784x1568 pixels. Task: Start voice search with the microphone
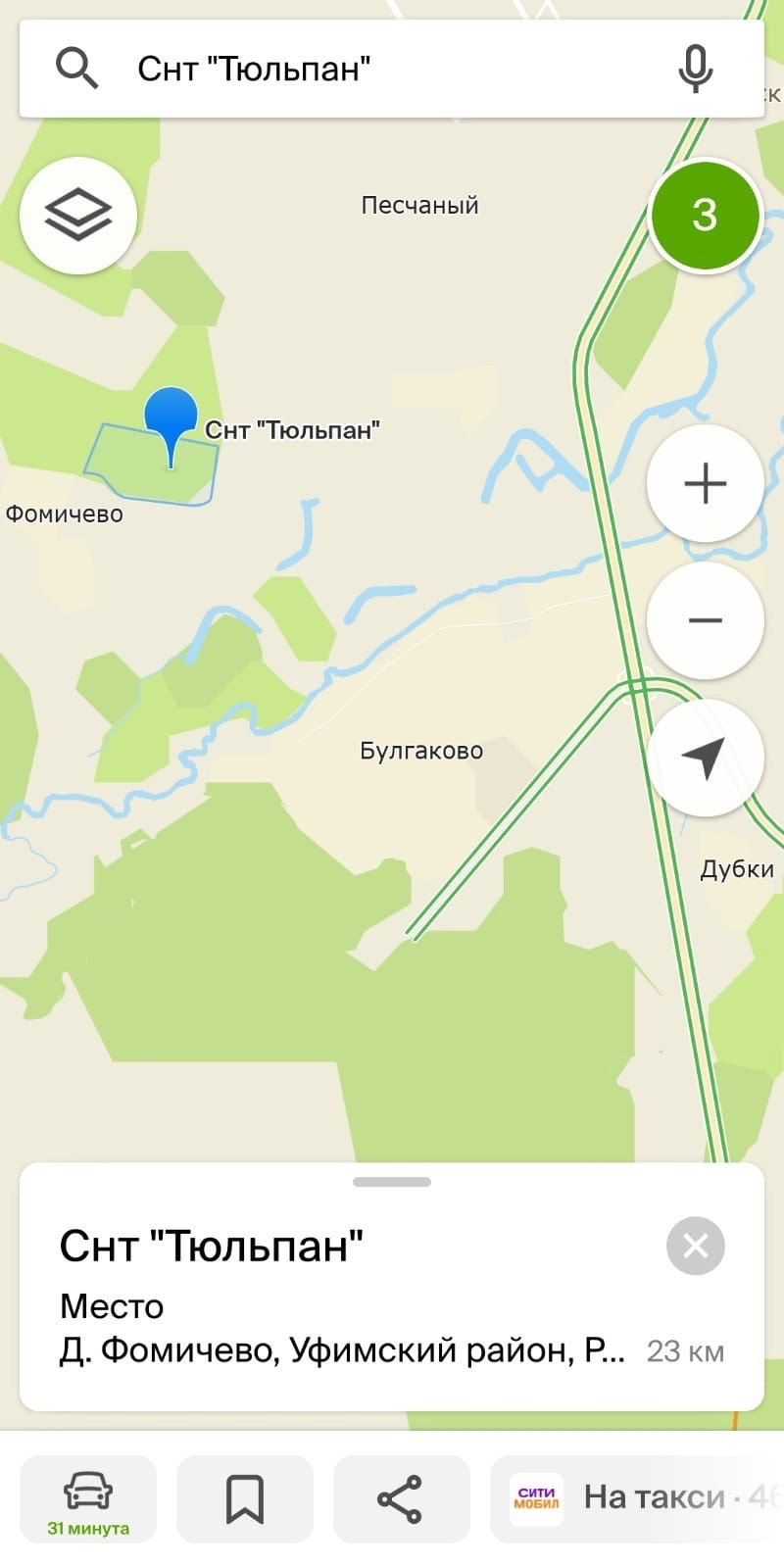[695, 69]
